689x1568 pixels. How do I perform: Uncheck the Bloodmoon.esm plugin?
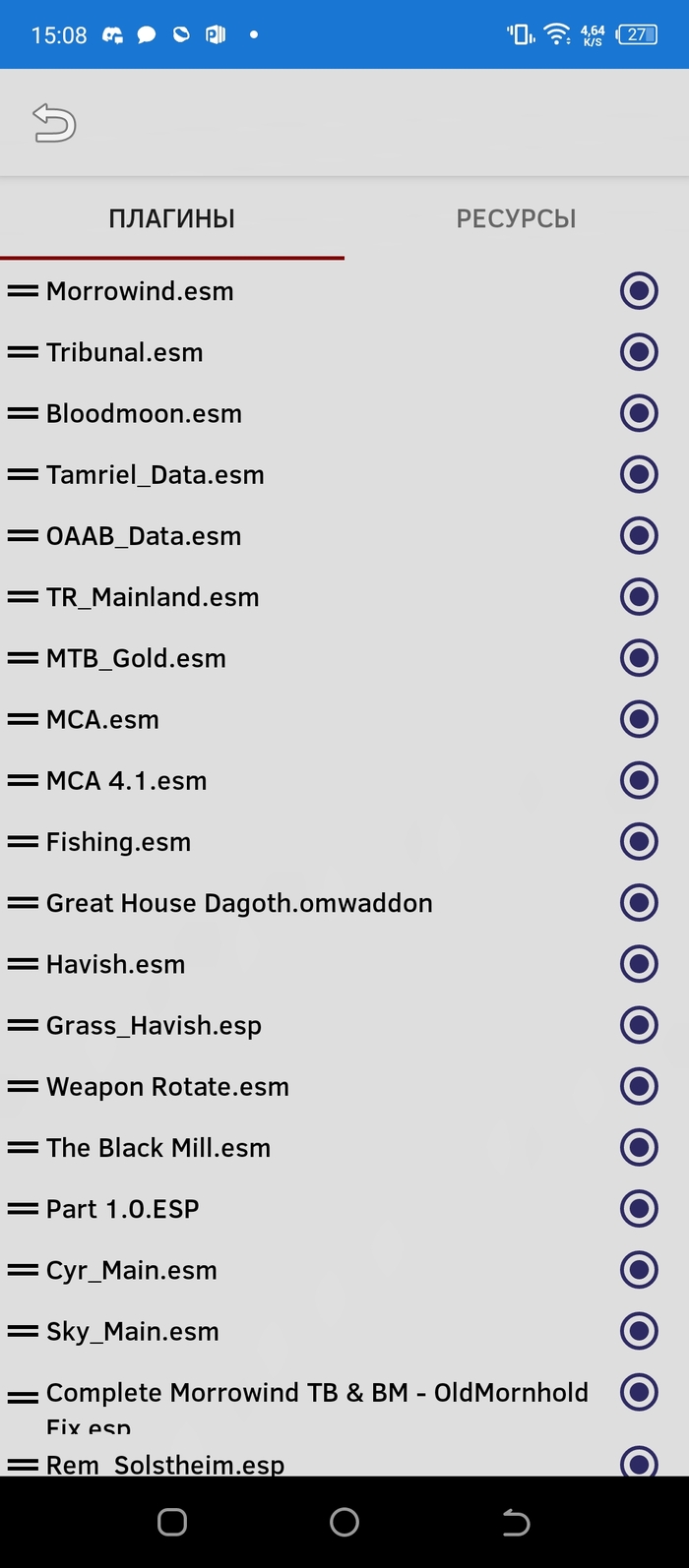[x=639, y=413]
